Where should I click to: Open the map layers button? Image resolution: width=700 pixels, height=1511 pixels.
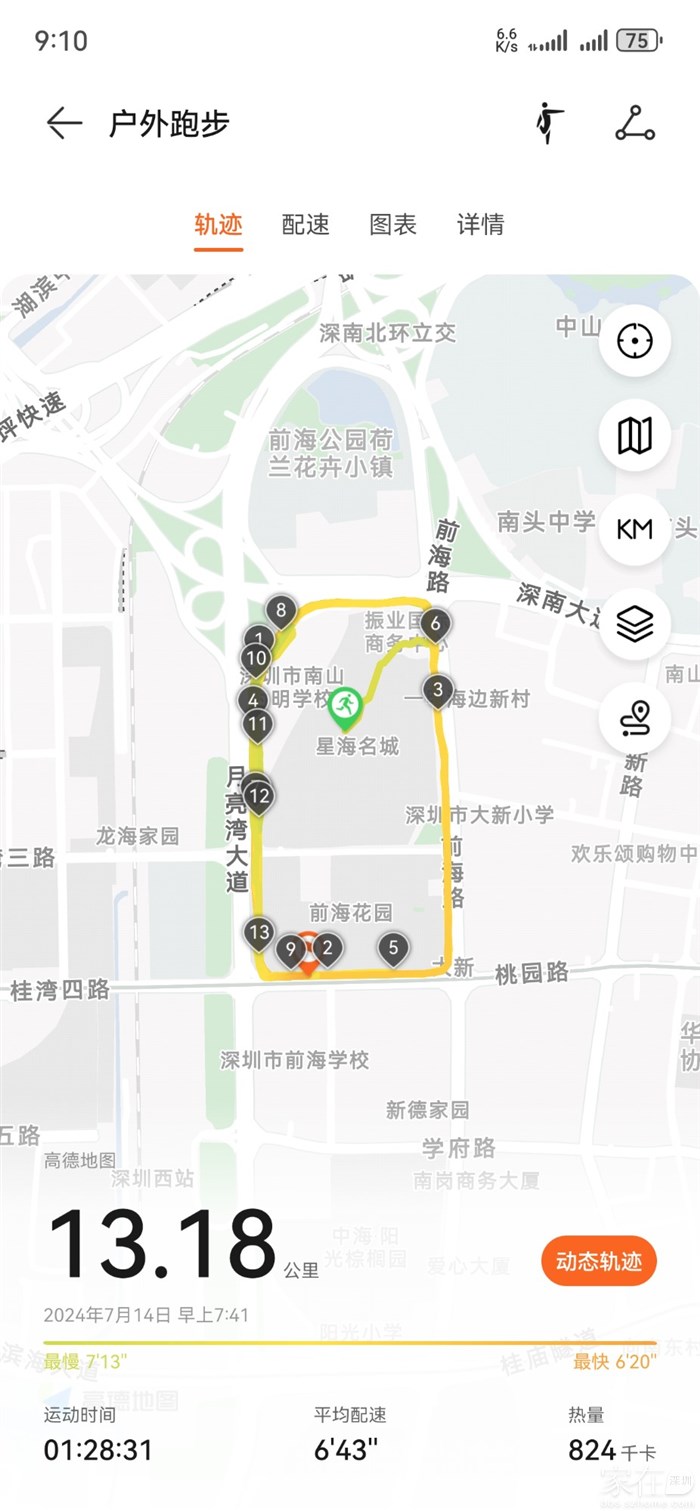click(634, 623)
